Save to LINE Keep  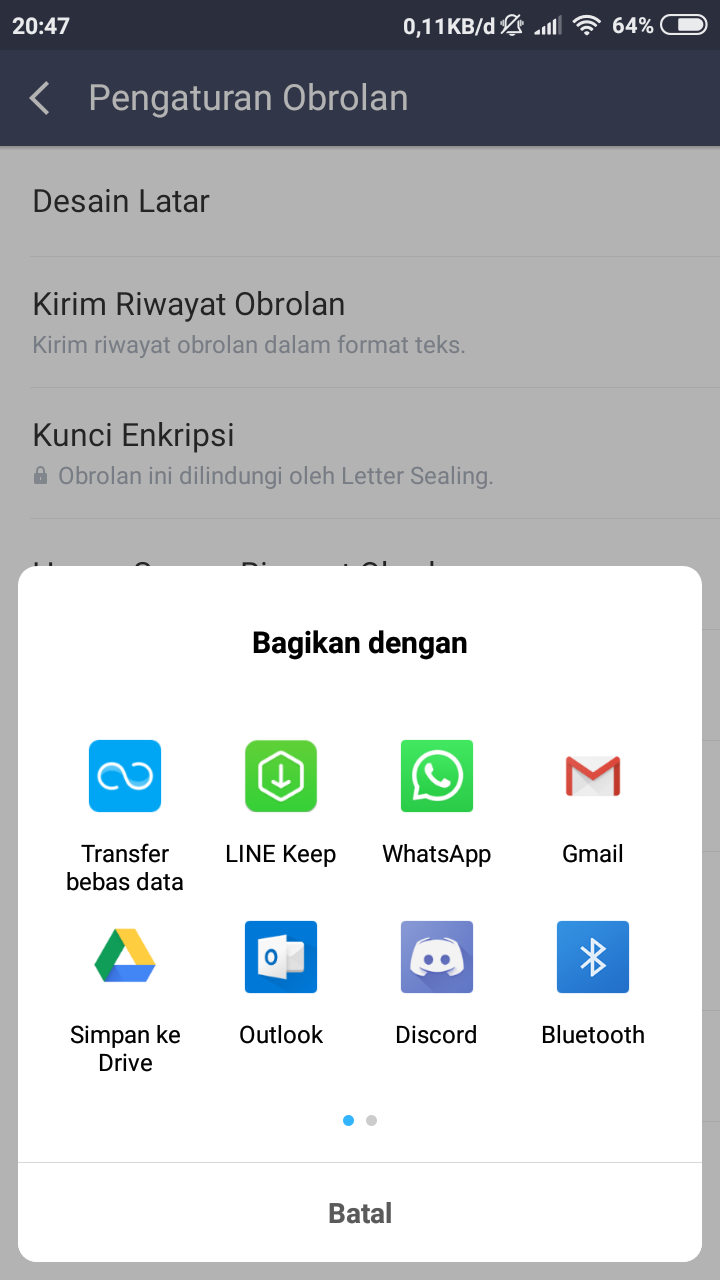click(x=281, y=776)
